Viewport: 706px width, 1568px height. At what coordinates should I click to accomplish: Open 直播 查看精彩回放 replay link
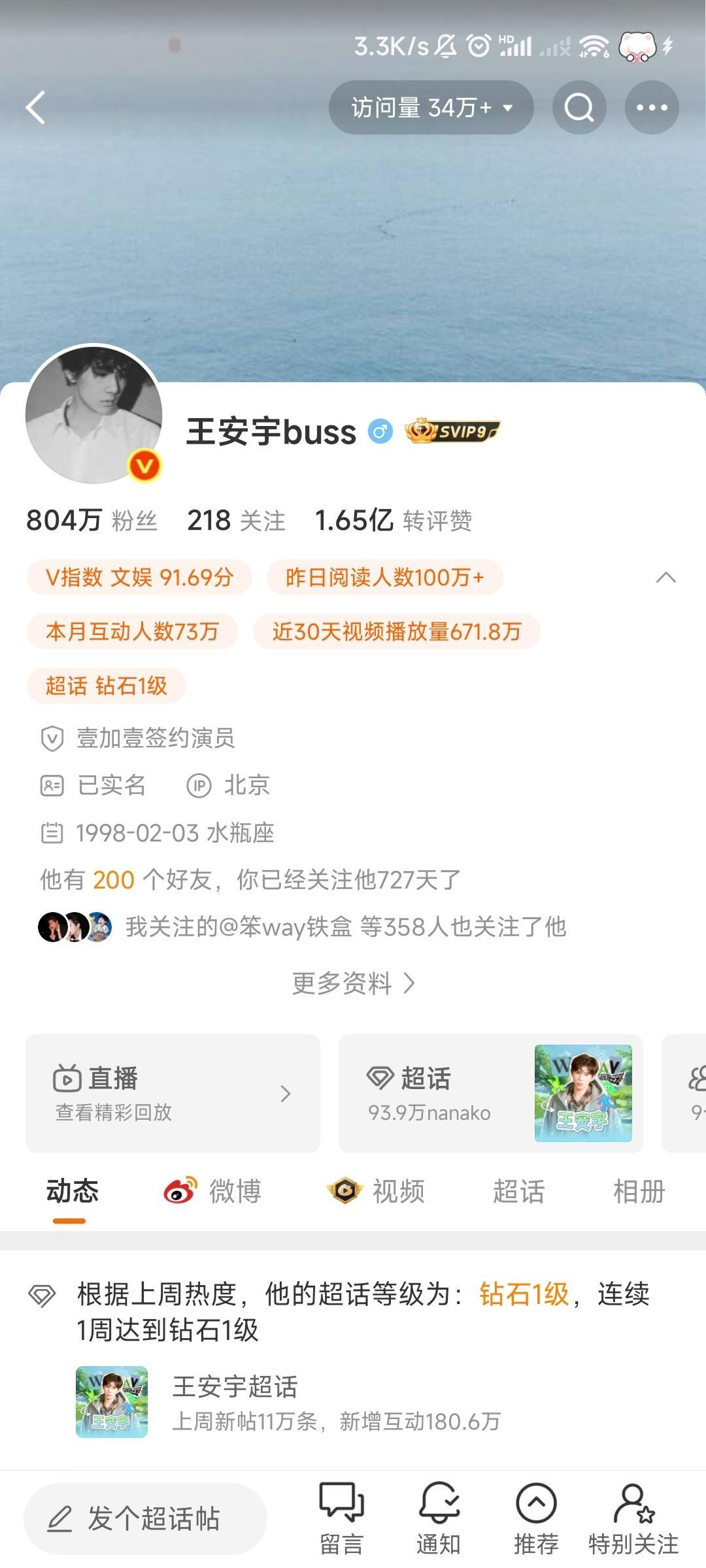point(173,1094)
